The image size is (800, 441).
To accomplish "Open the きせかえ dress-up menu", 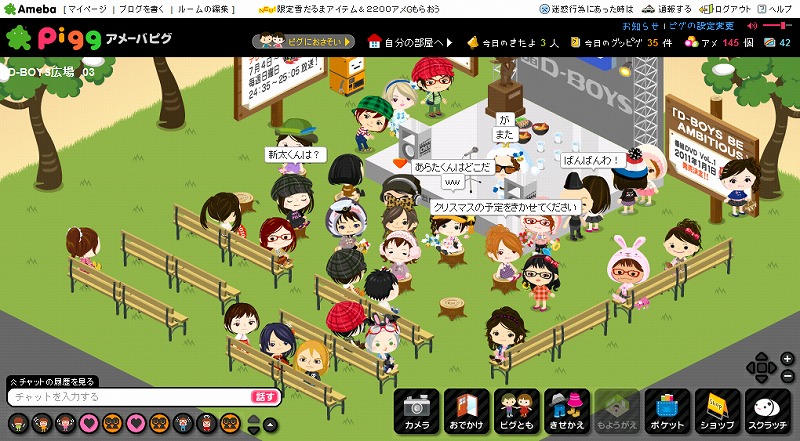I will tap(566, 411).
